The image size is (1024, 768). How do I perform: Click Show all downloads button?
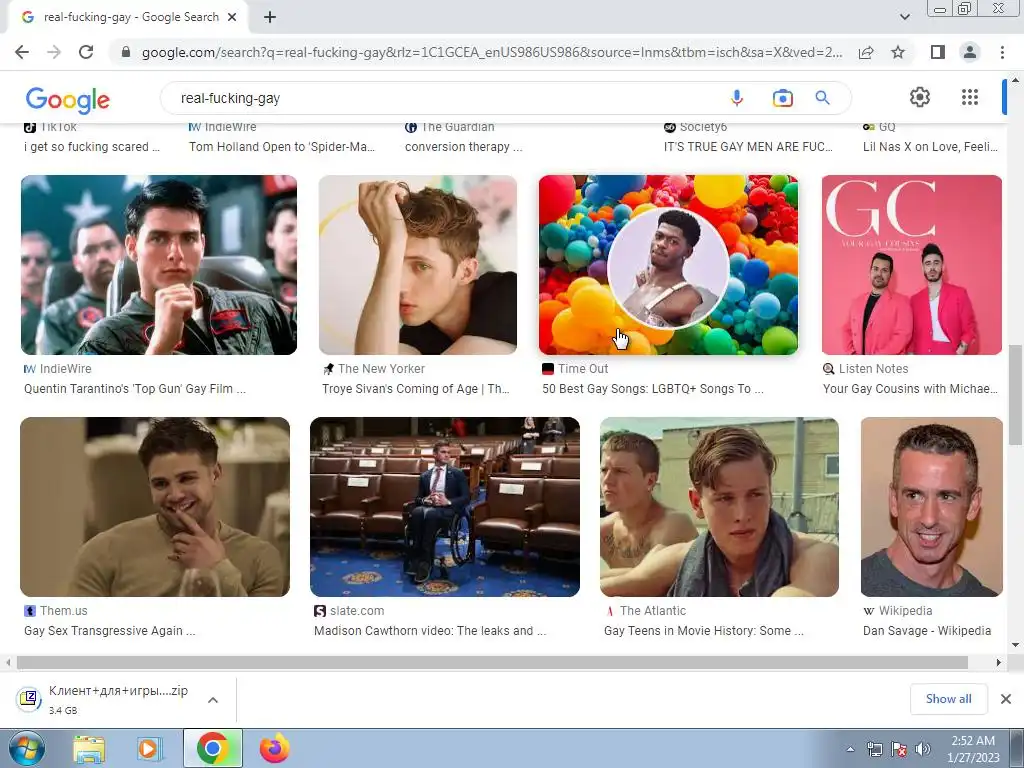(947, 699)
